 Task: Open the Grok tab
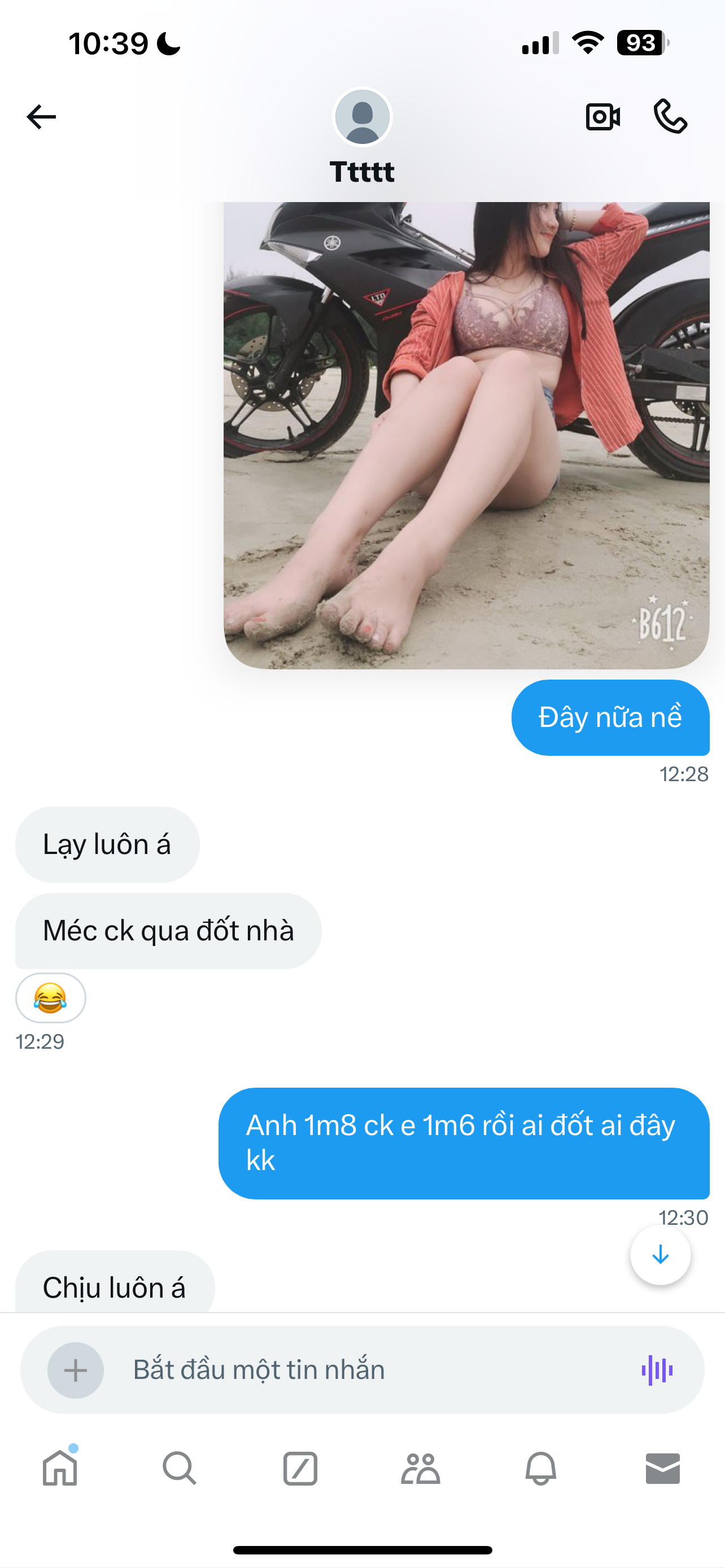pos(300,1468)
